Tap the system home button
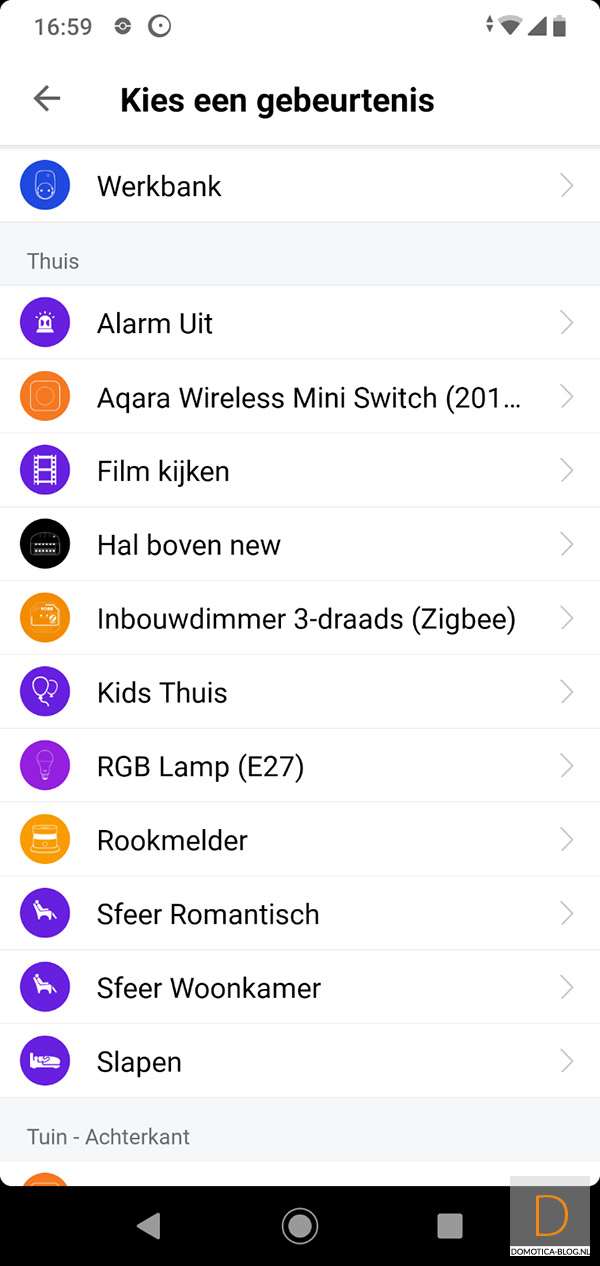The width and height of the screenshot is (600, 1266). 300,1225
